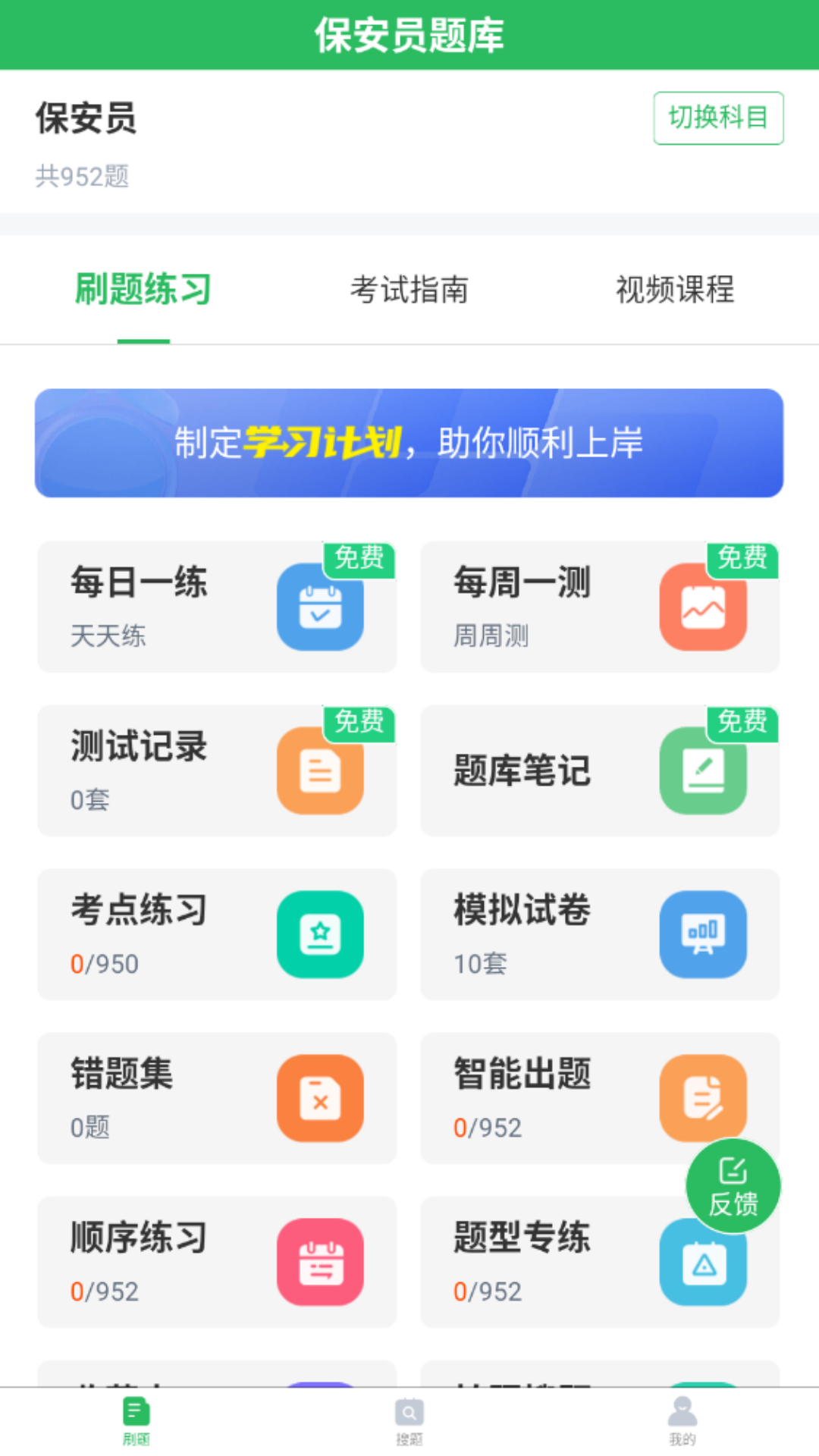Switch to the 考试指南 tab
The width and height of the screenshot is (819, 1456).
409,289
